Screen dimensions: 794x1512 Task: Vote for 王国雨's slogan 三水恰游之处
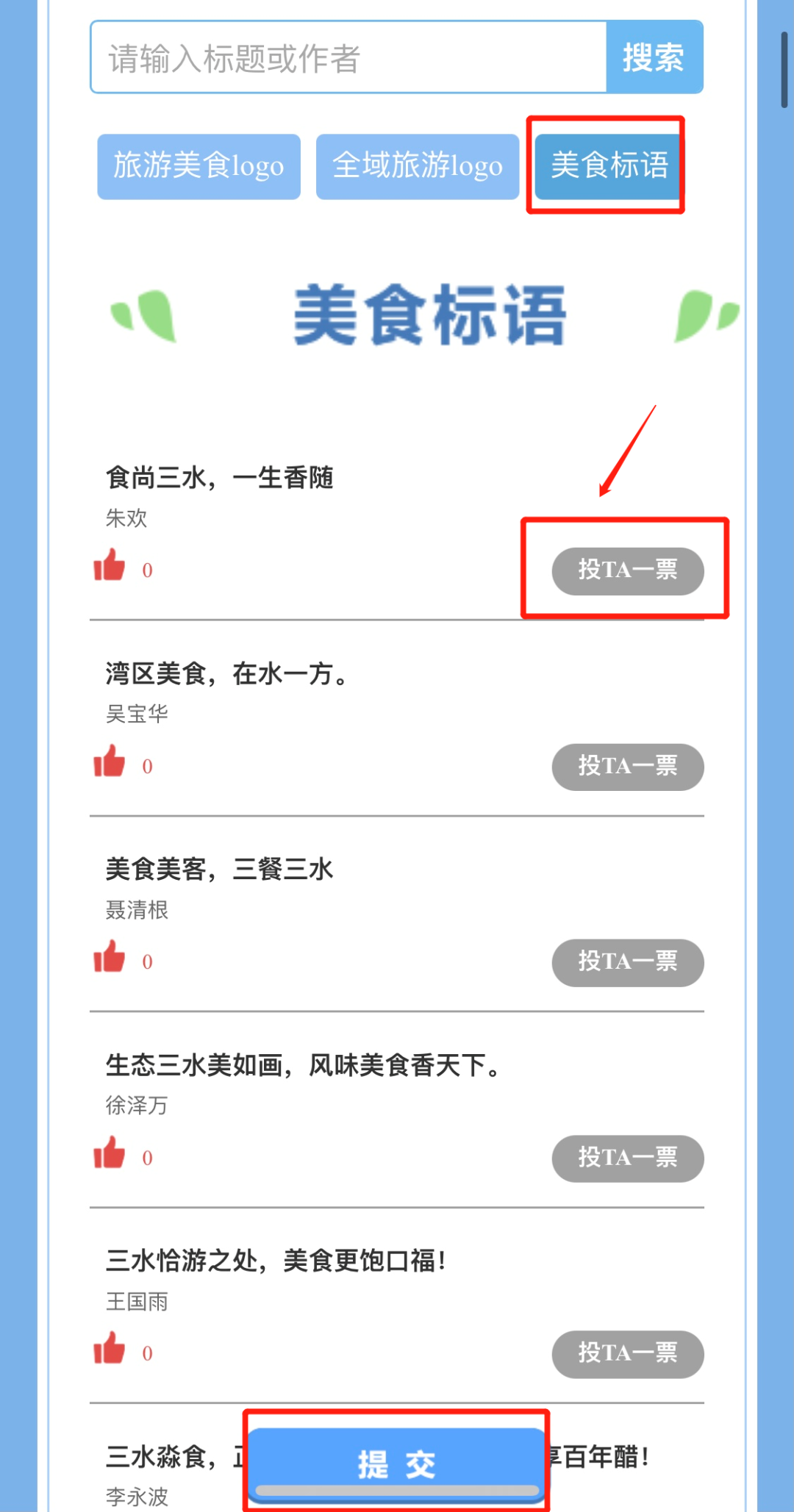627,1354
